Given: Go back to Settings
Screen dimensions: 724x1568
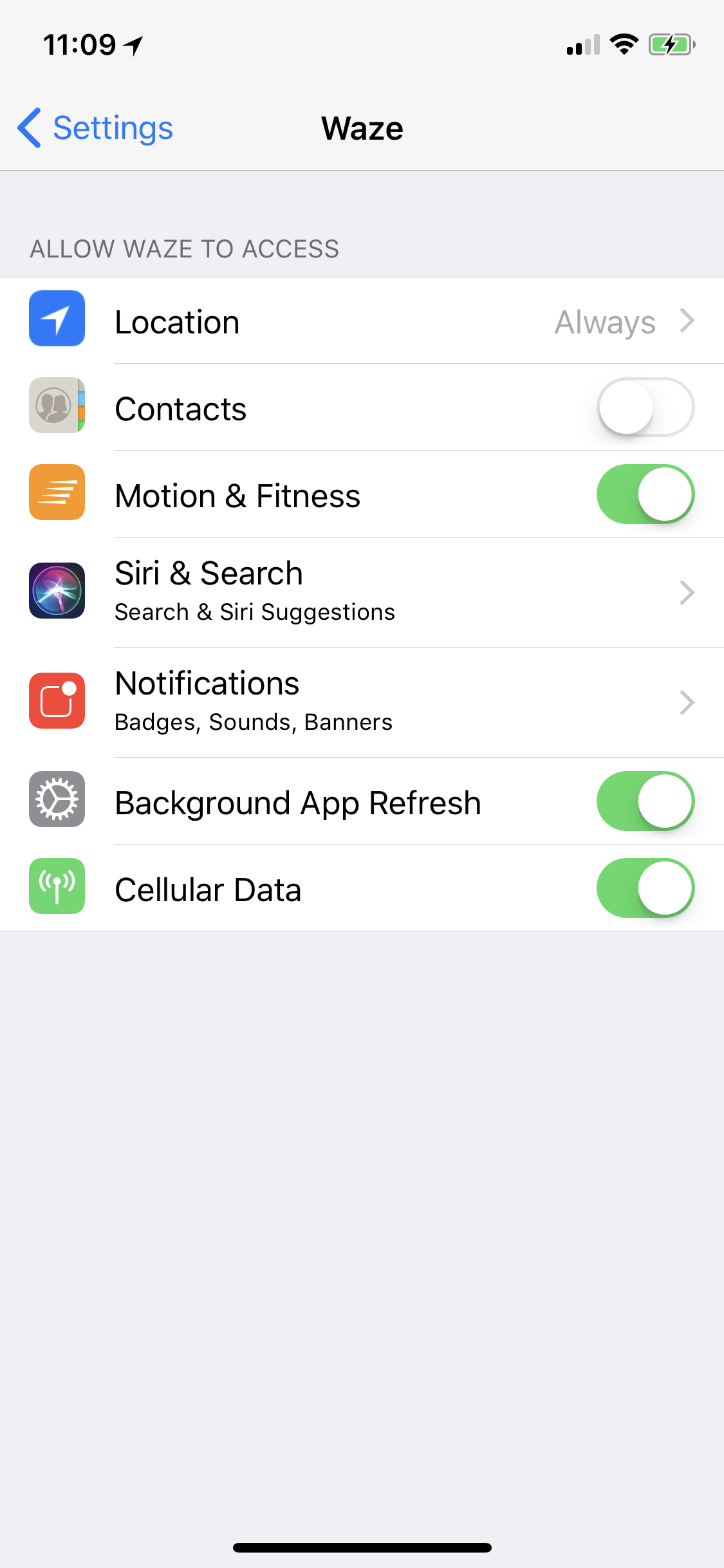Looking at the screenshot, I should click(95, 128).
